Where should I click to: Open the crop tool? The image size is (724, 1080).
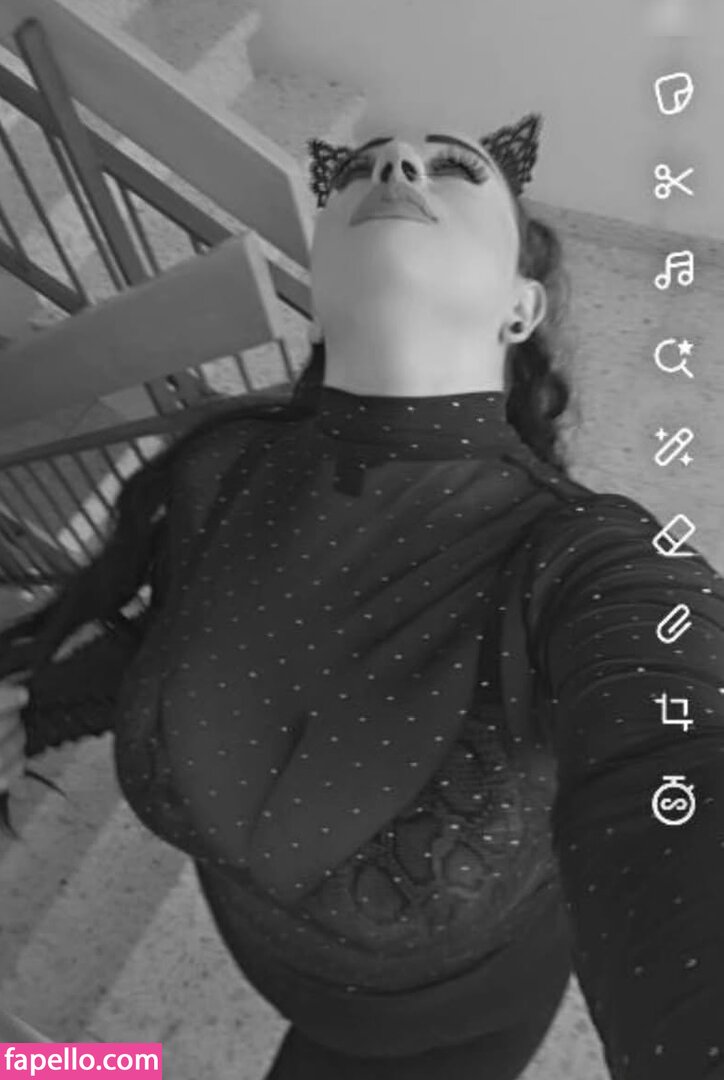(674, 712)
